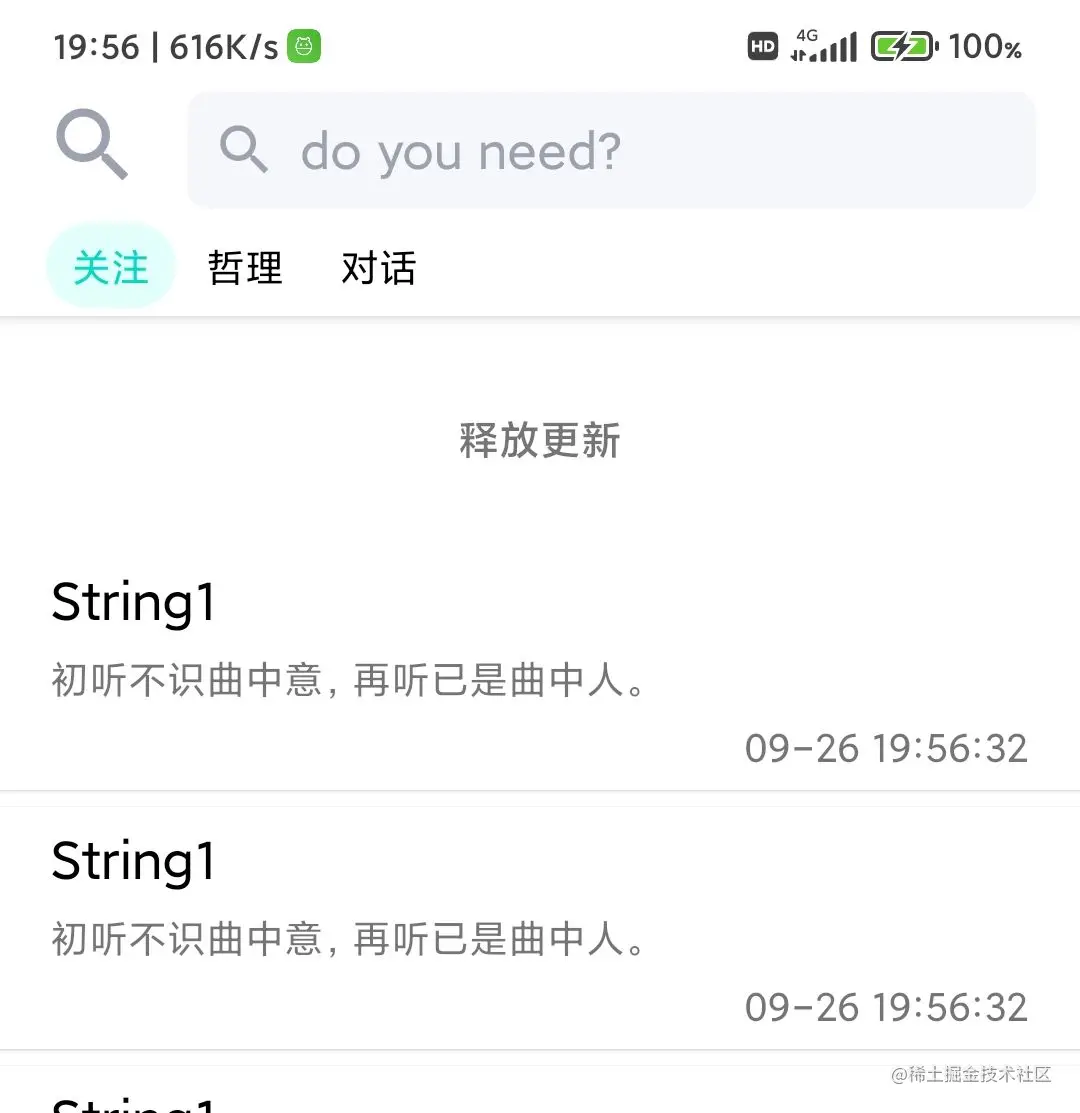This screenshot has height=1113, width=1080.
Task: Click the HD indicator icon
Action: [x=762, y=46]
